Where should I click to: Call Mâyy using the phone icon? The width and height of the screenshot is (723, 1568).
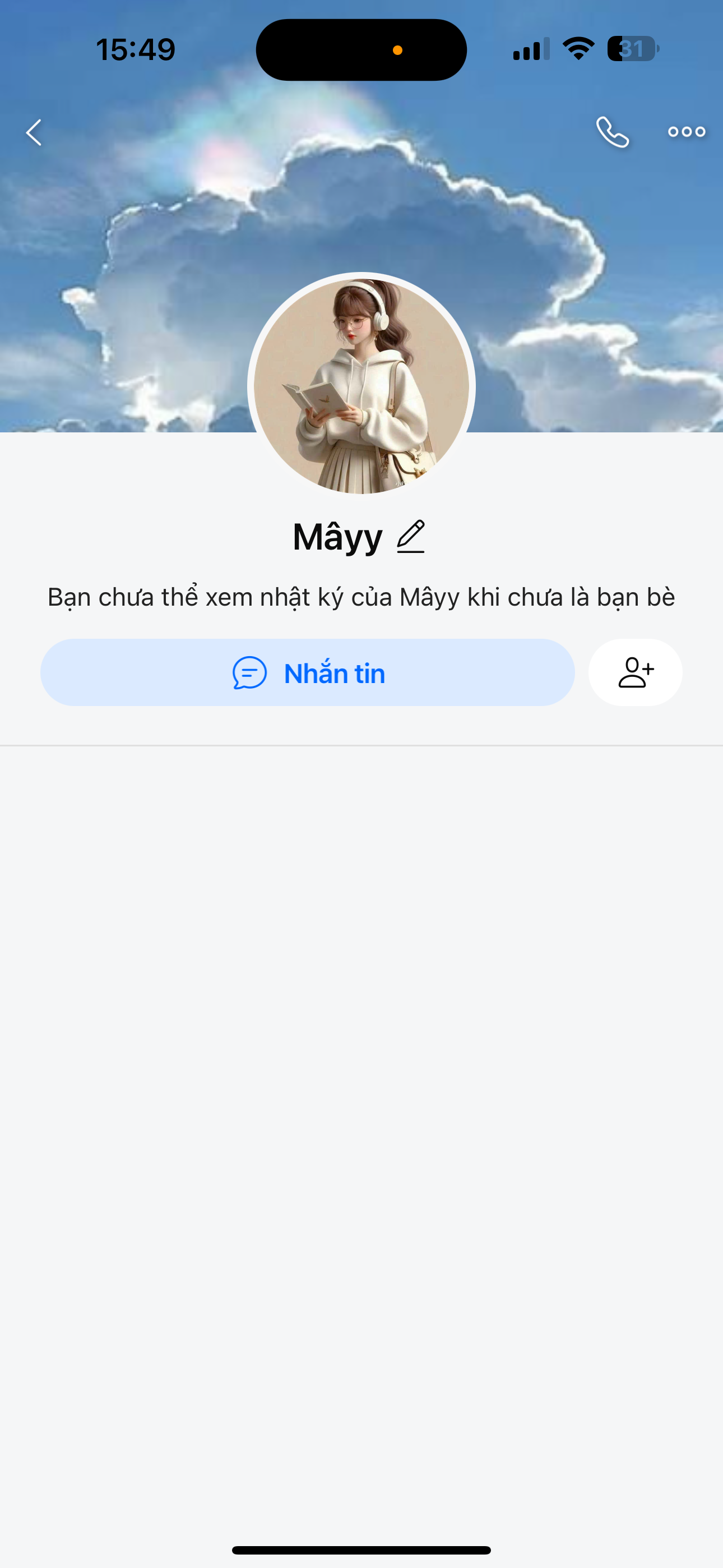(x=611, y=132)
